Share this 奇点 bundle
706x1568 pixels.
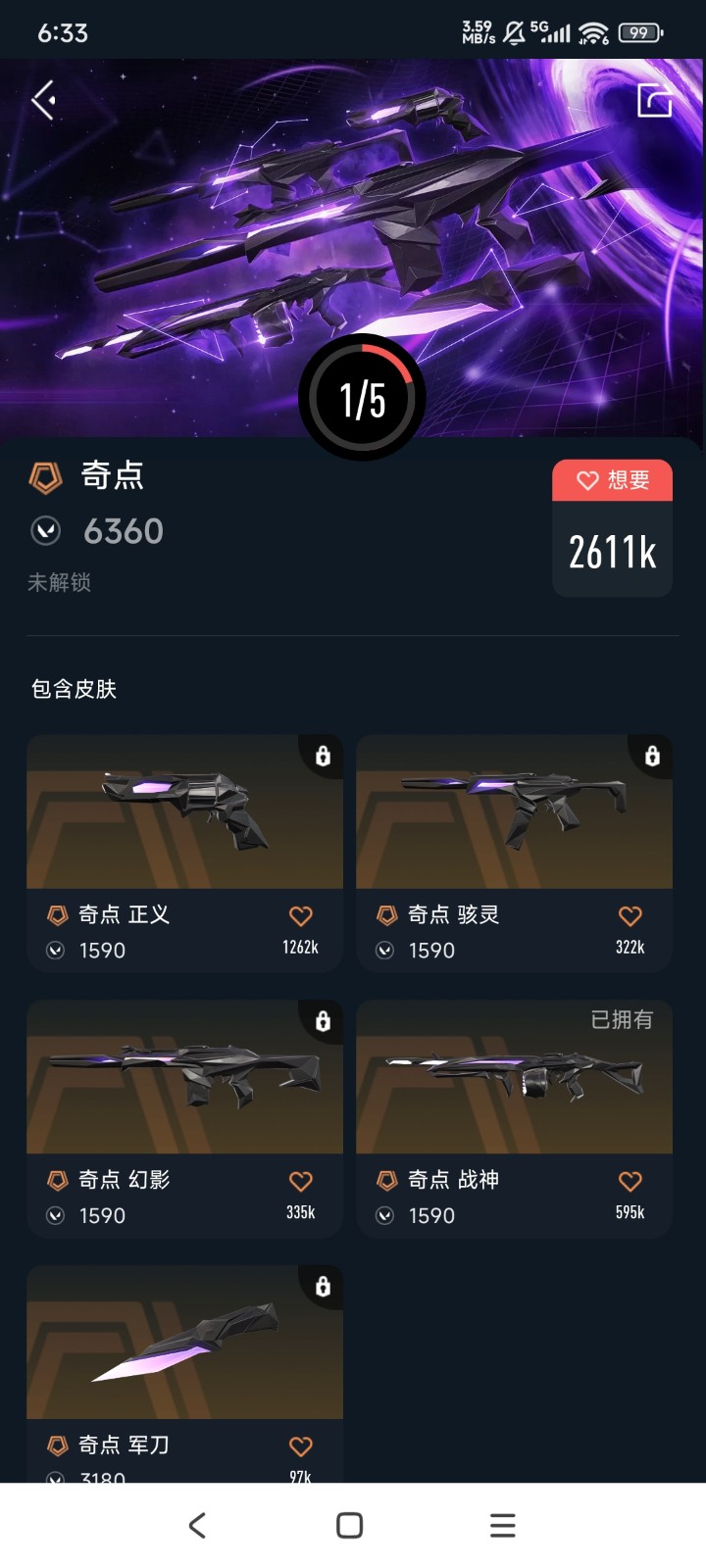[654, 100]
